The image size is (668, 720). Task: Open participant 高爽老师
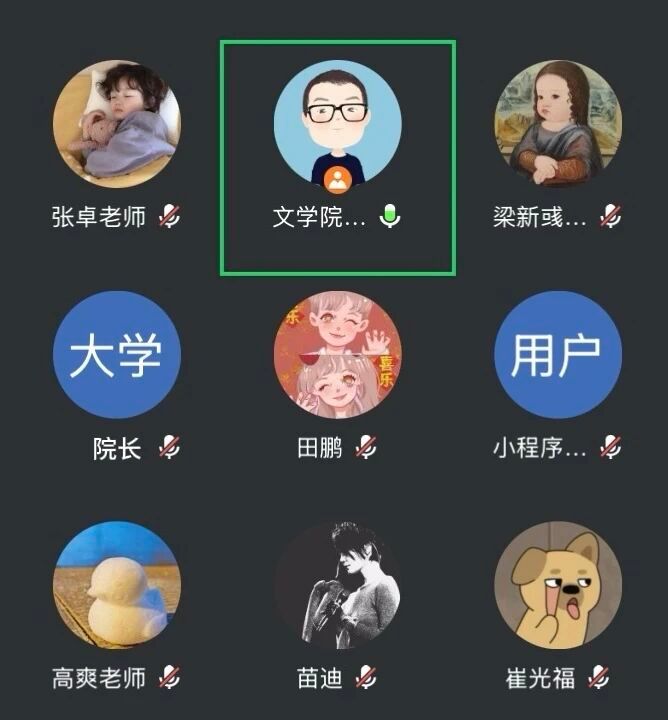pyautogui.click(x=117, y=586)
